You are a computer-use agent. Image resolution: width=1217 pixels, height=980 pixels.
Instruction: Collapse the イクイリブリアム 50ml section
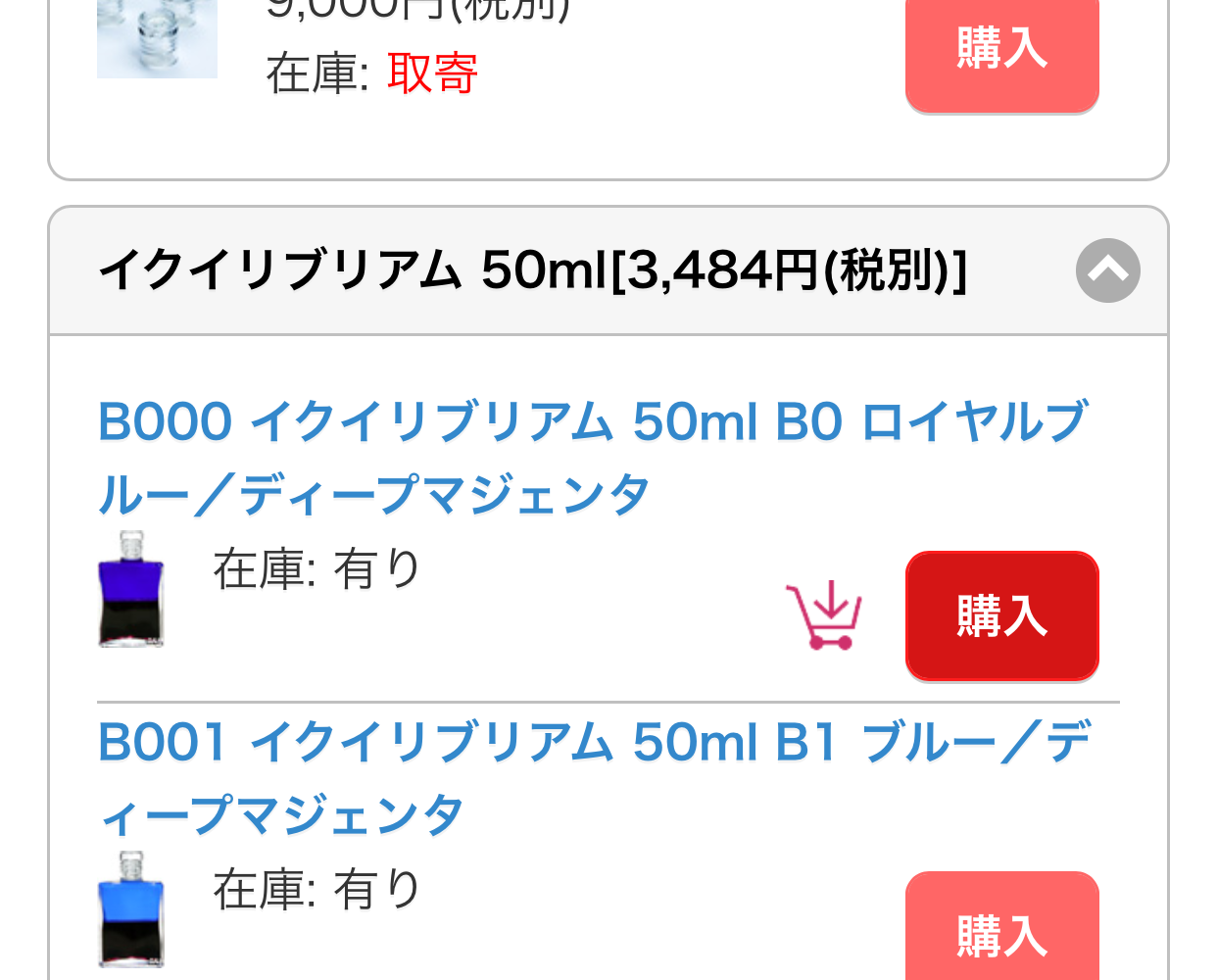[x=1107, y=270]
